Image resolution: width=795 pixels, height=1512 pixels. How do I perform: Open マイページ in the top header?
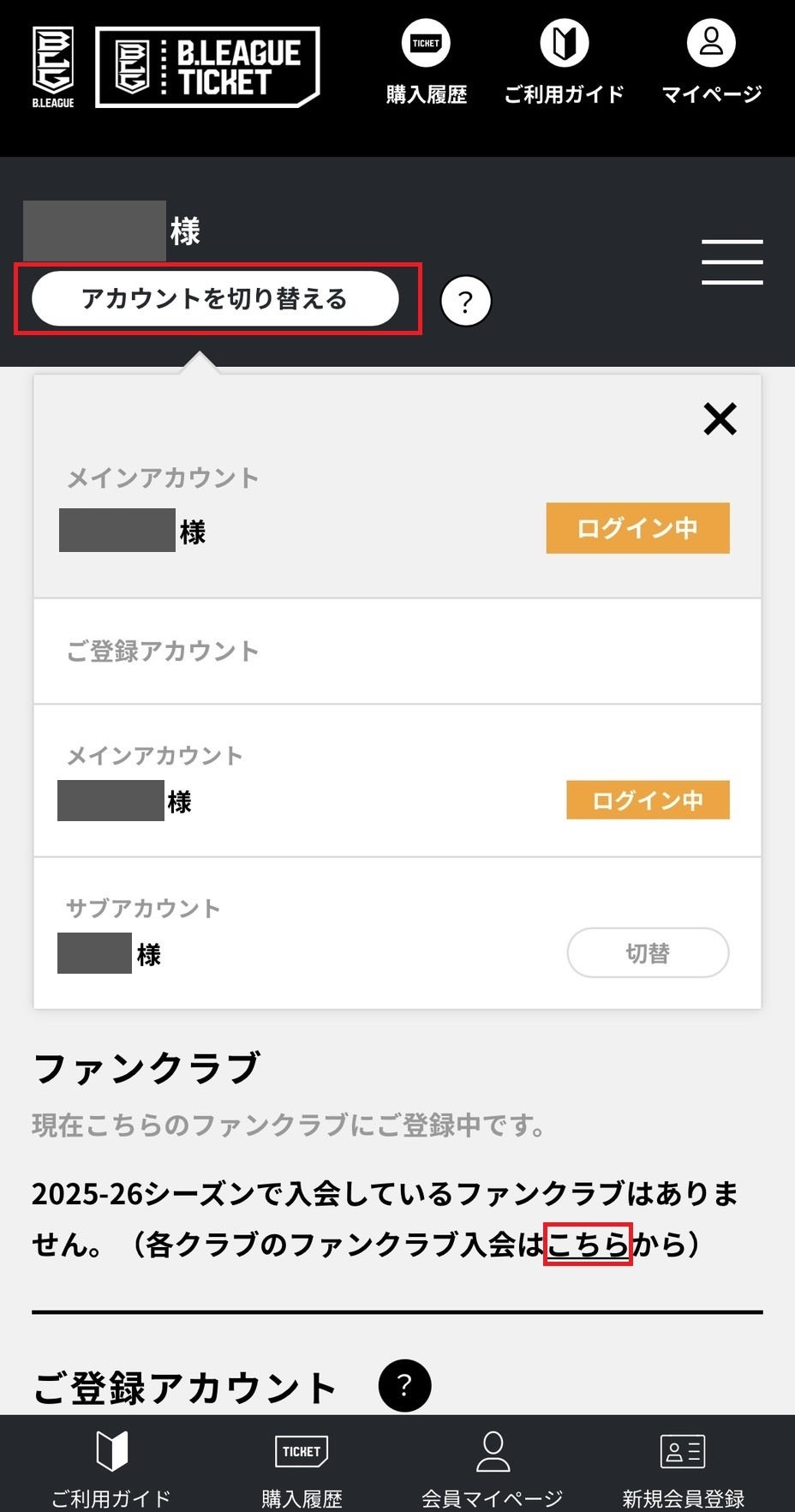[711, 63]
